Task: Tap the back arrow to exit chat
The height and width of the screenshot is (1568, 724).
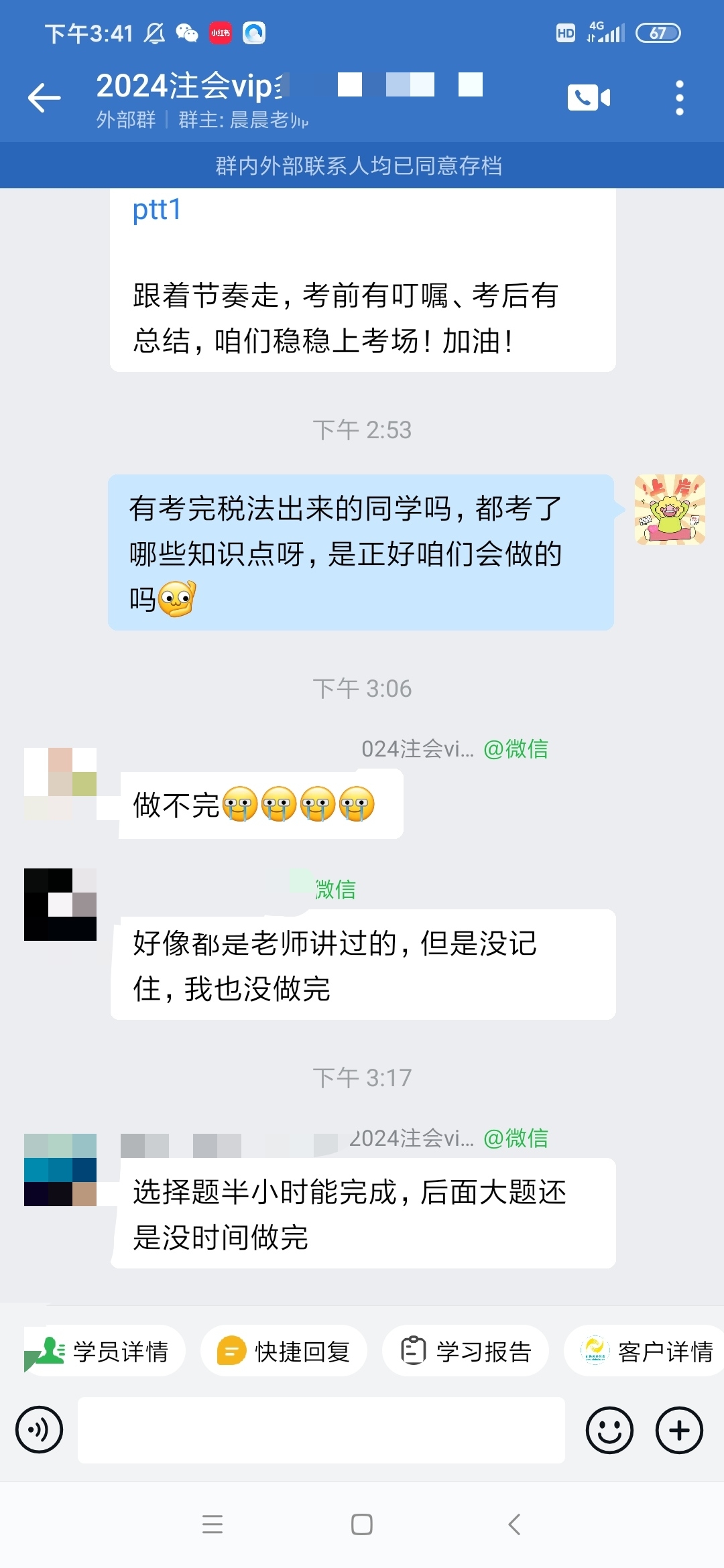Action: (x=43, y=99)
